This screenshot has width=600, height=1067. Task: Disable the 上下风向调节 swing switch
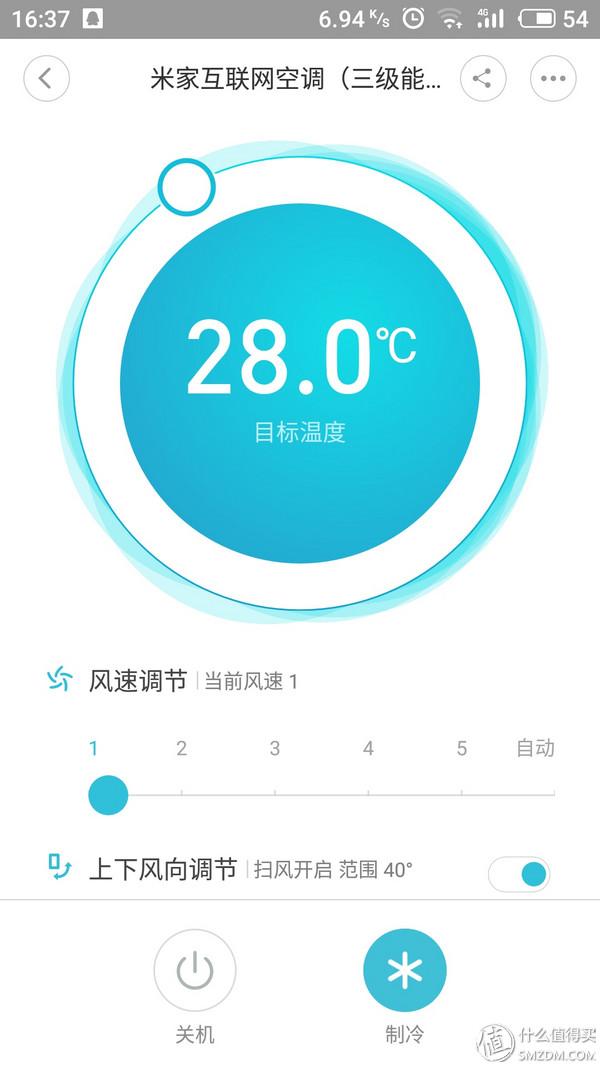pyautogui.click(x=519, y=874)
